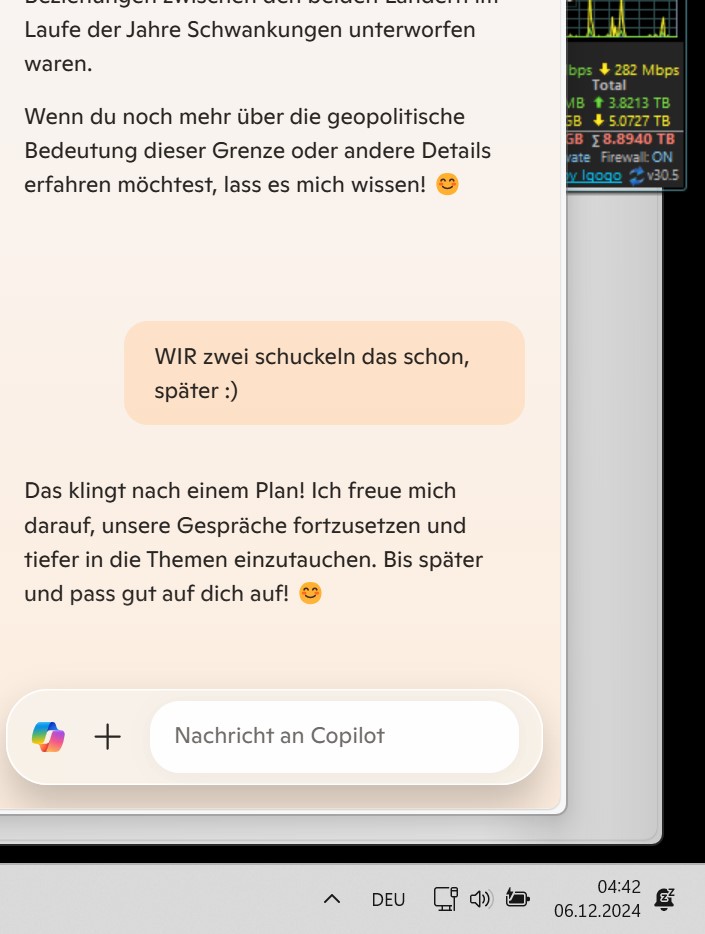Focus the Nachricht an Copilot field

pos(334,737)
